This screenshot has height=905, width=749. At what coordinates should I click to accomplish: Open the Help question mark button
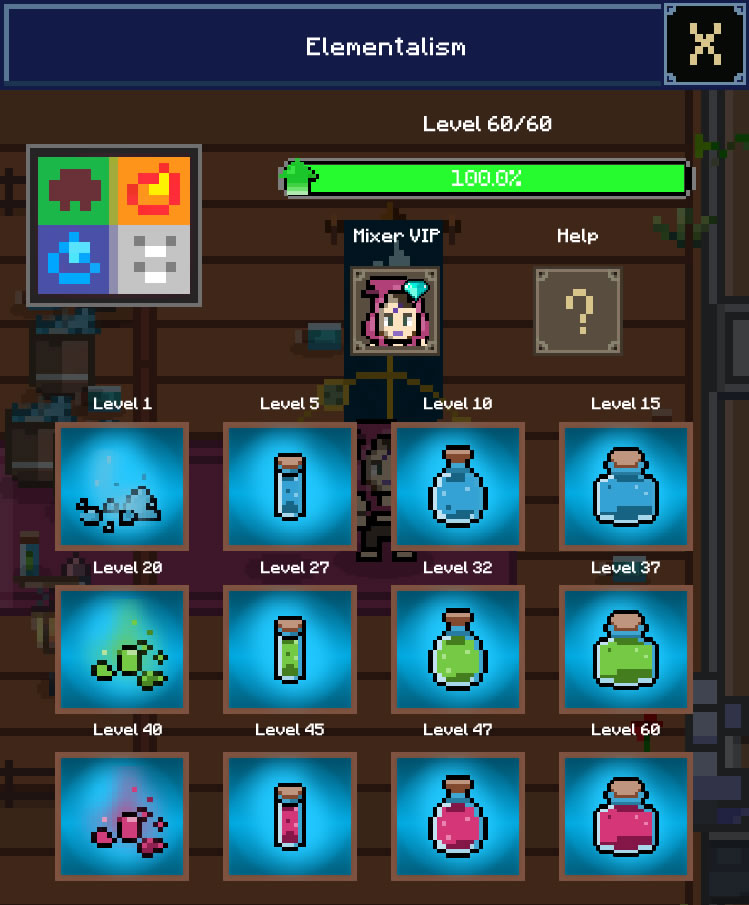pyautogui.click(x=577, y=311)
